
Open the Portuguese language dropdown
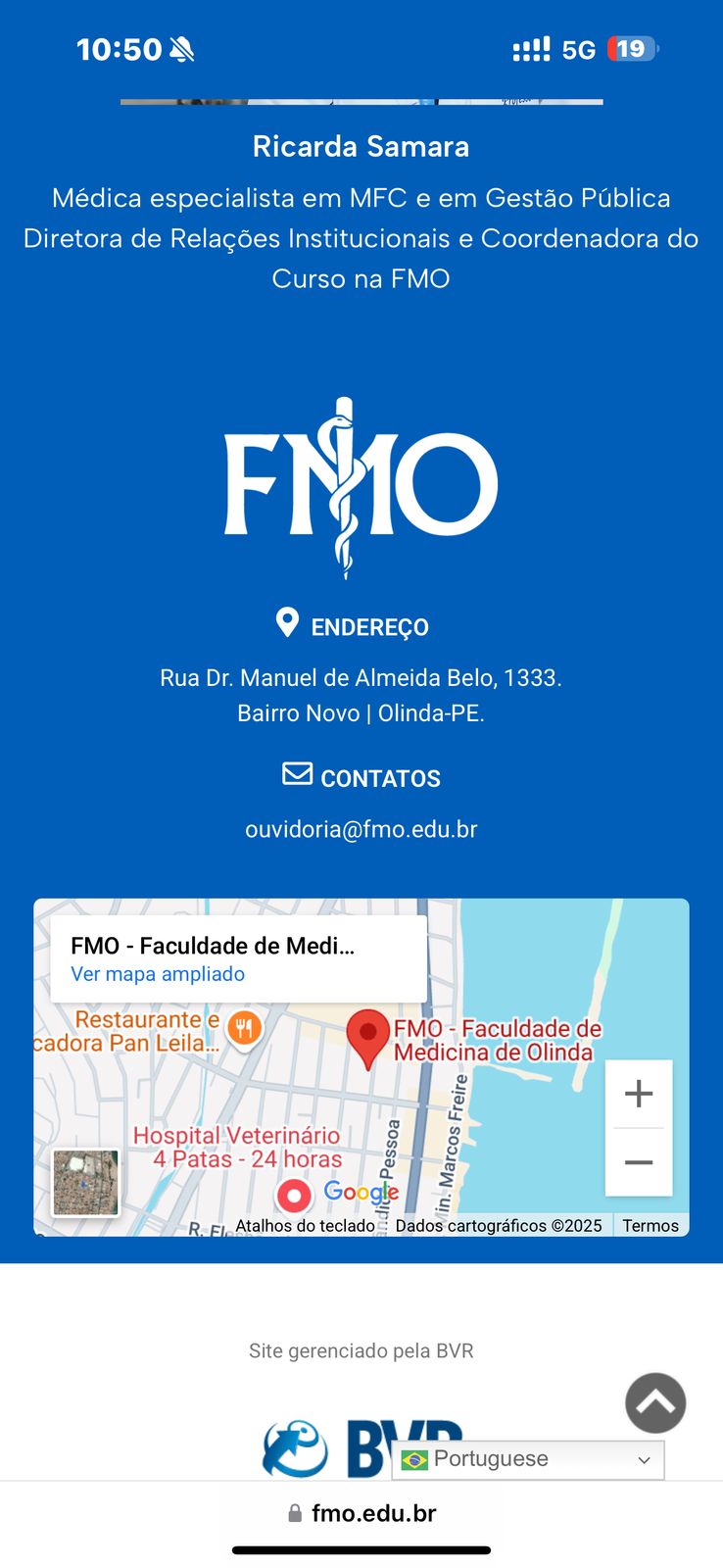(528, 1459)
